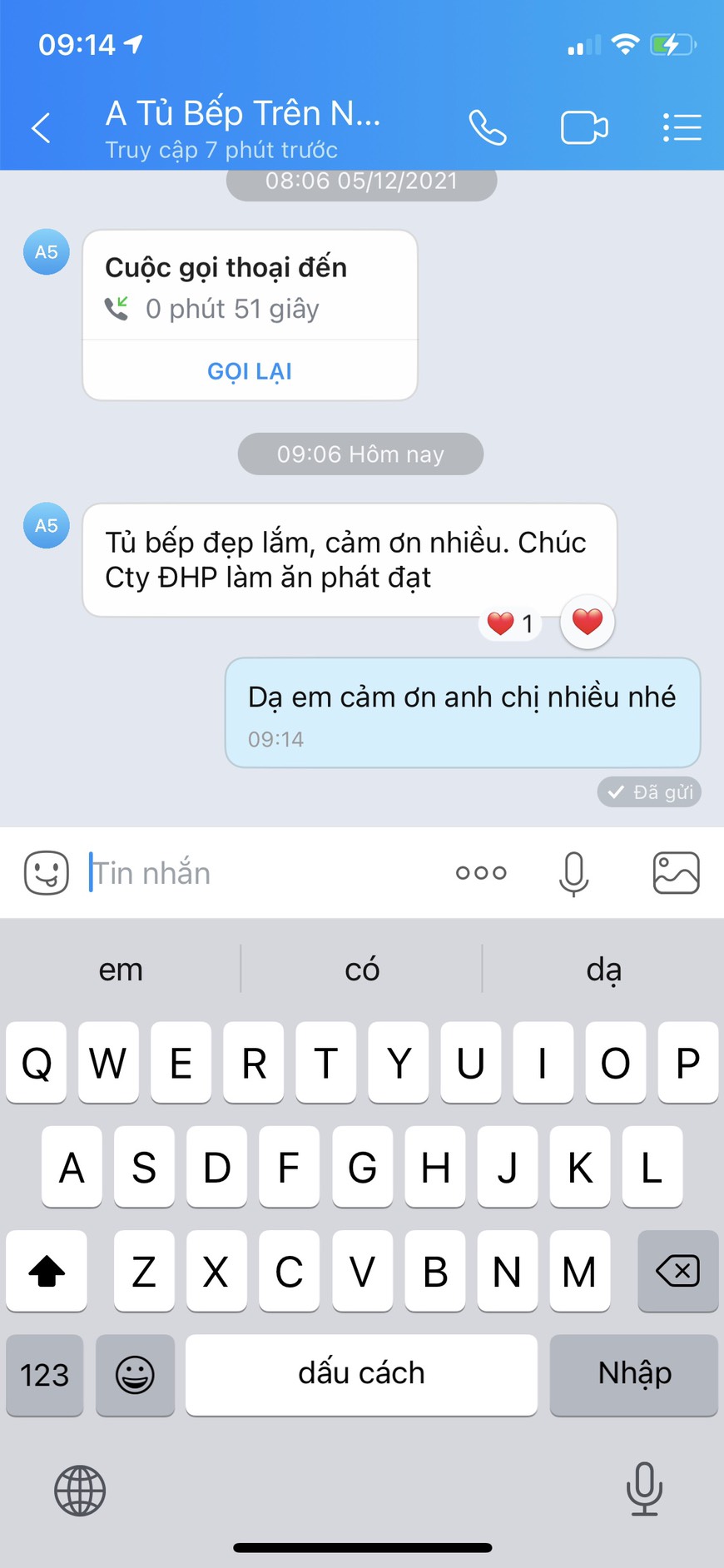Start a video call
Screen dimensions: 724x1568
(584, 127)
